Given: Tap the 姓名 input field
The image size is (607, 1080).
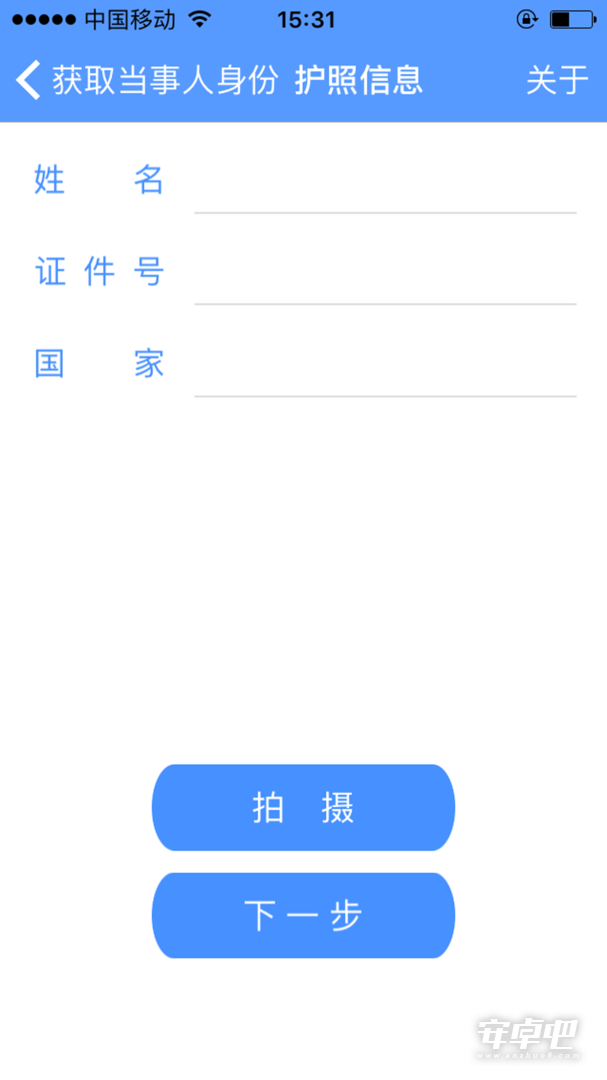Looking at the screenshot, I should tap(385, 183).
